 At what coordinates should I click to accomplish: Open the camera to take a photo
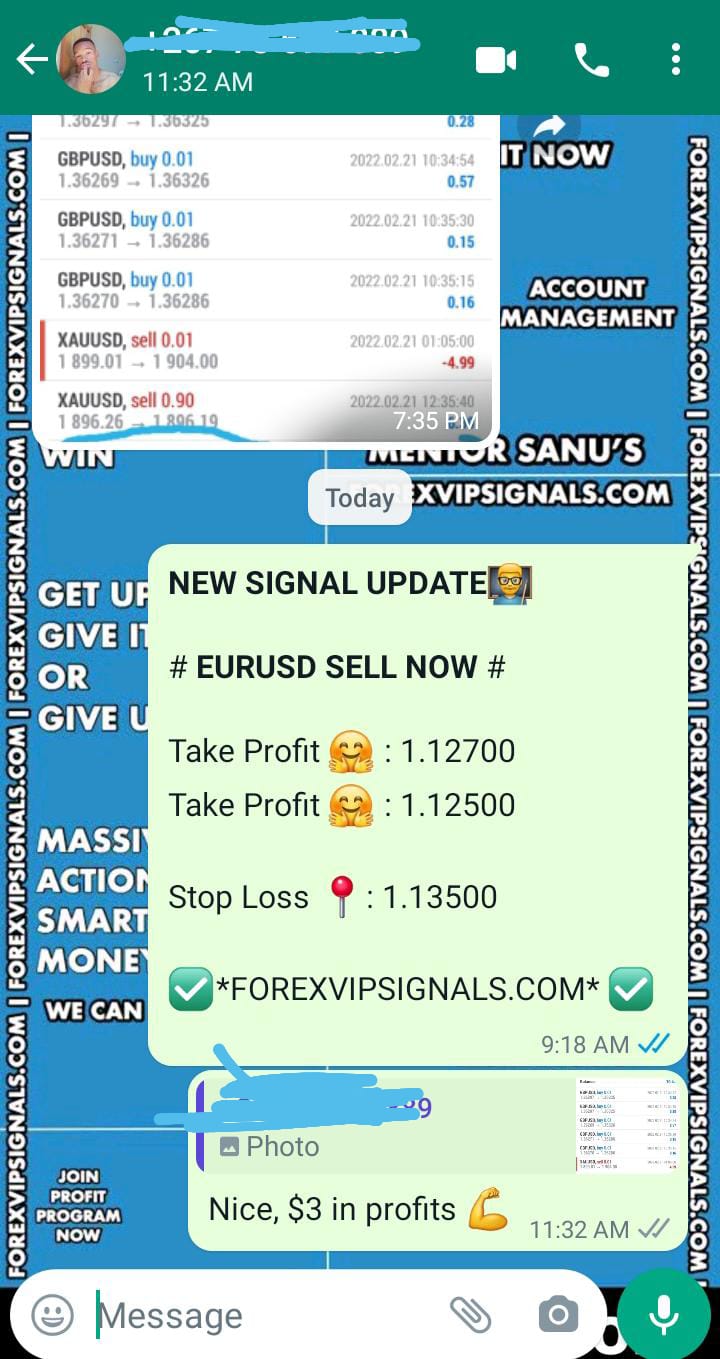tap(557, 1315)
